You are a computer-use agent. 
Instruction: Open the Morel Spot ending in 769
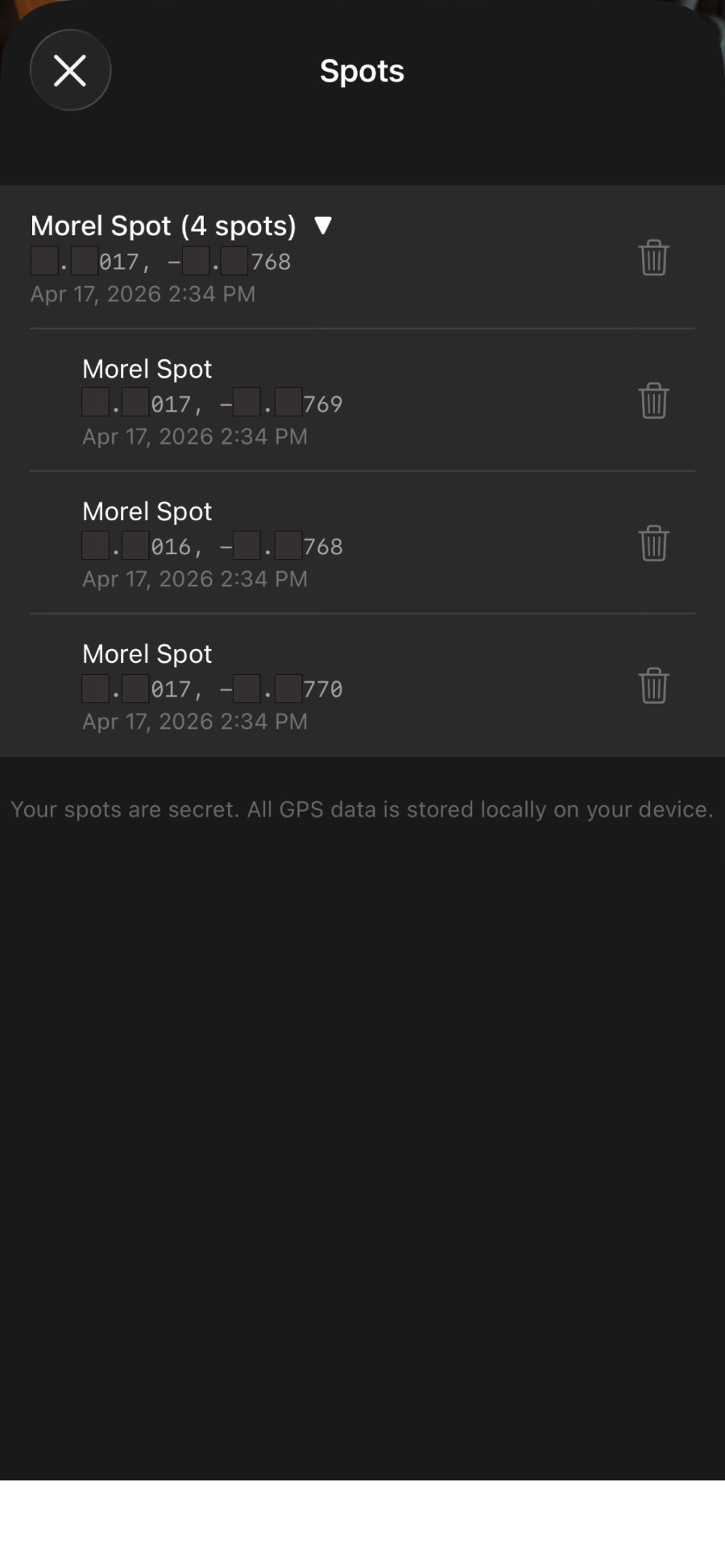242,400
